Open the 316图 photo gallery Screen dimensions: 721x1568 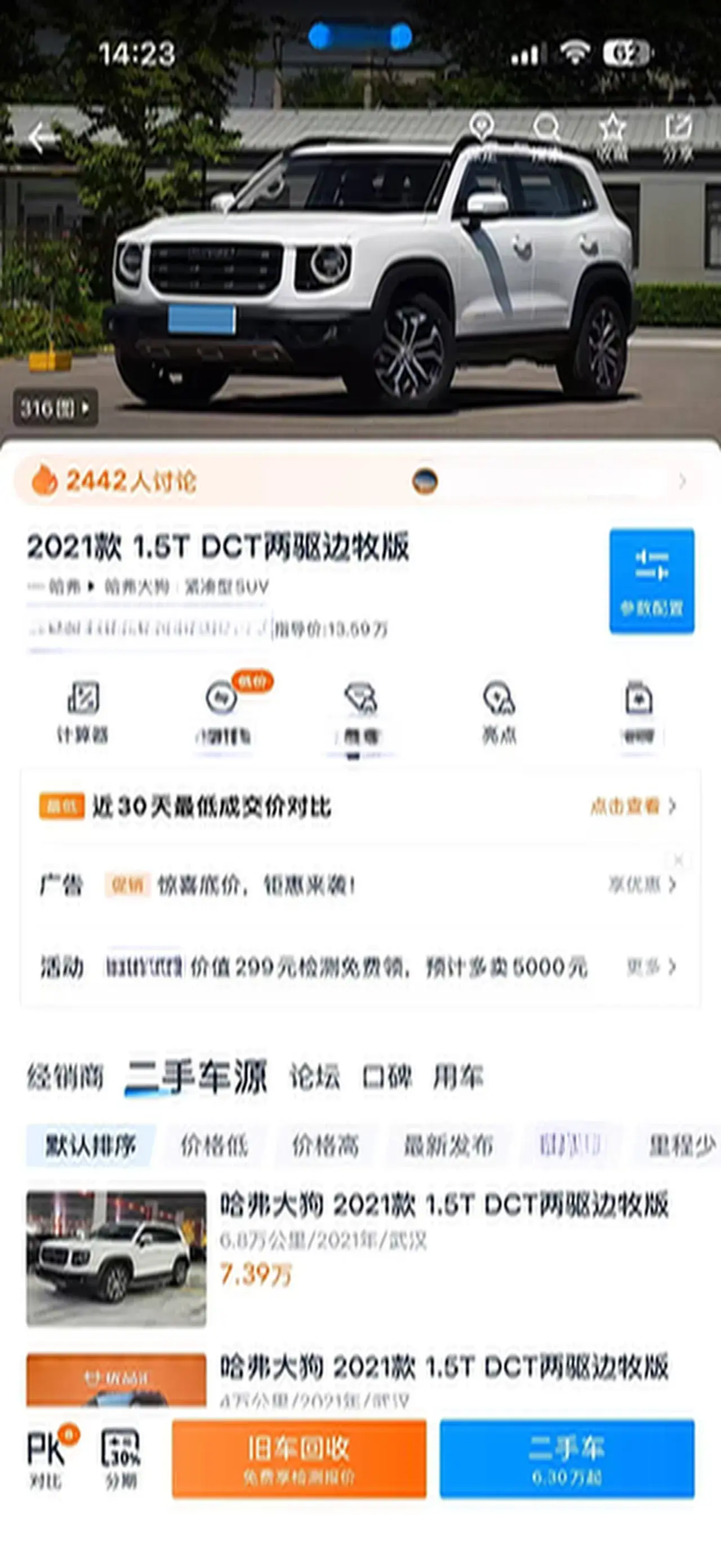coord(55,408)
